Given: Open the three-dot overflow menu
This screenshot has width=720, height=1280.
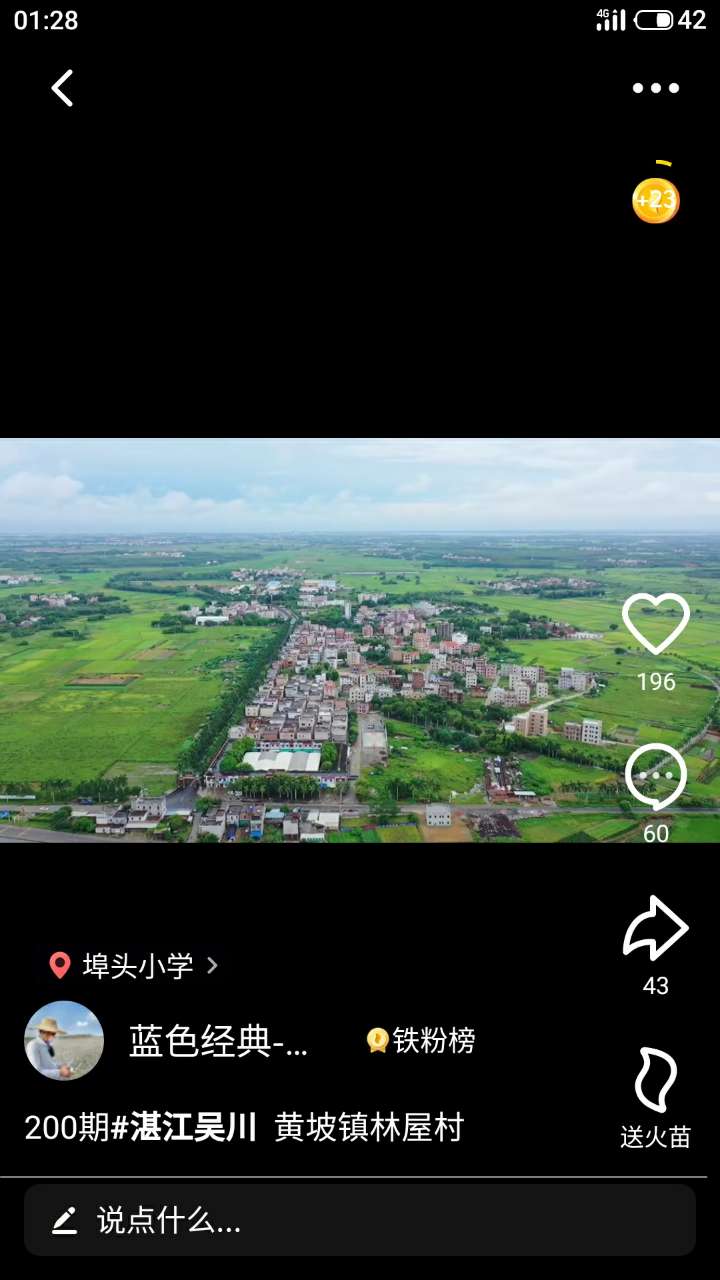Looking at the screenshot, I should click(655, 88).
